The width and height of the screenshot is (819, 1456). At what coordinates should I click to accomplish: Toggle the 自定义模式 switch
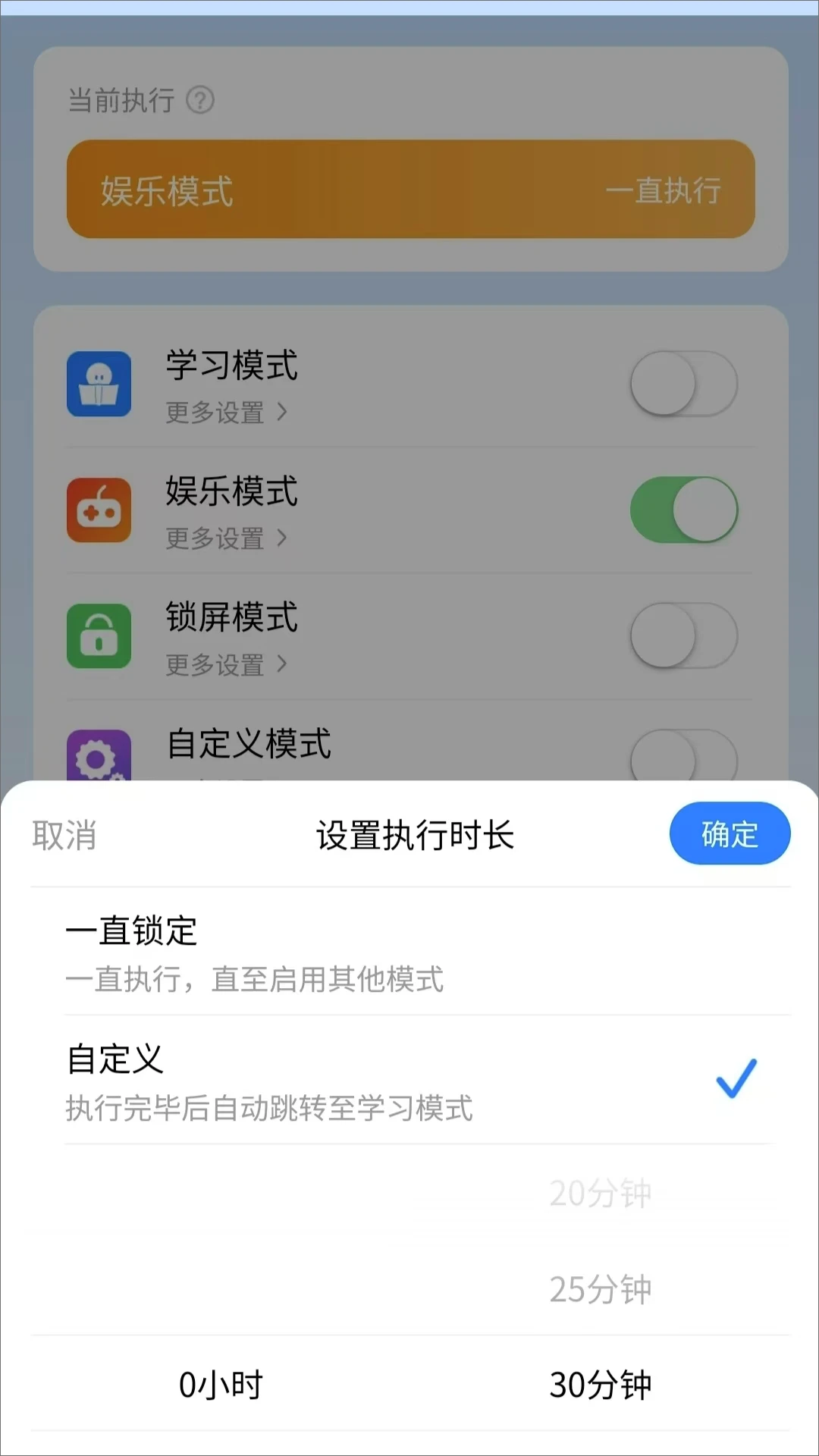click(x=682, y=759)
